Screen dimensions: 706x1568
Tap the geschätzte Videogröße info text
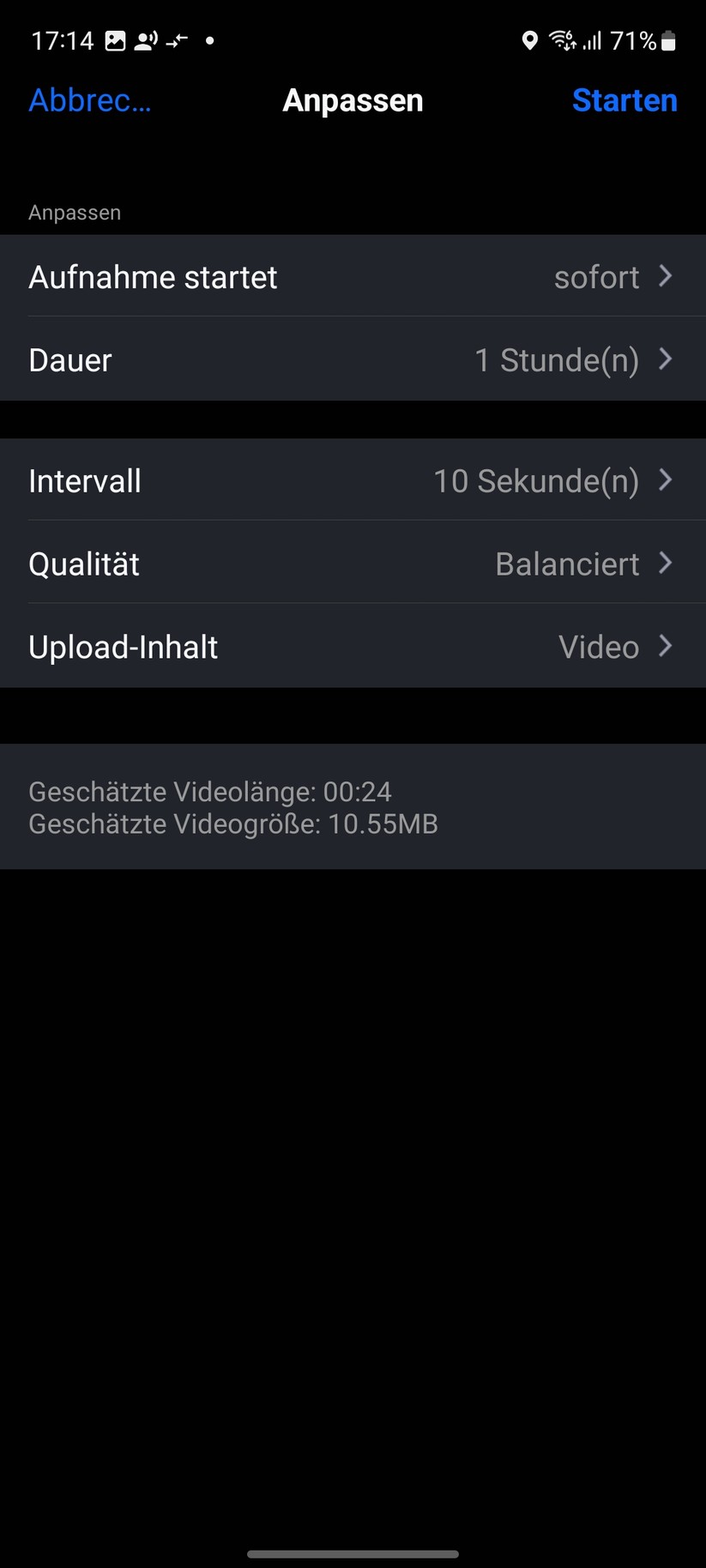[232, 823]
